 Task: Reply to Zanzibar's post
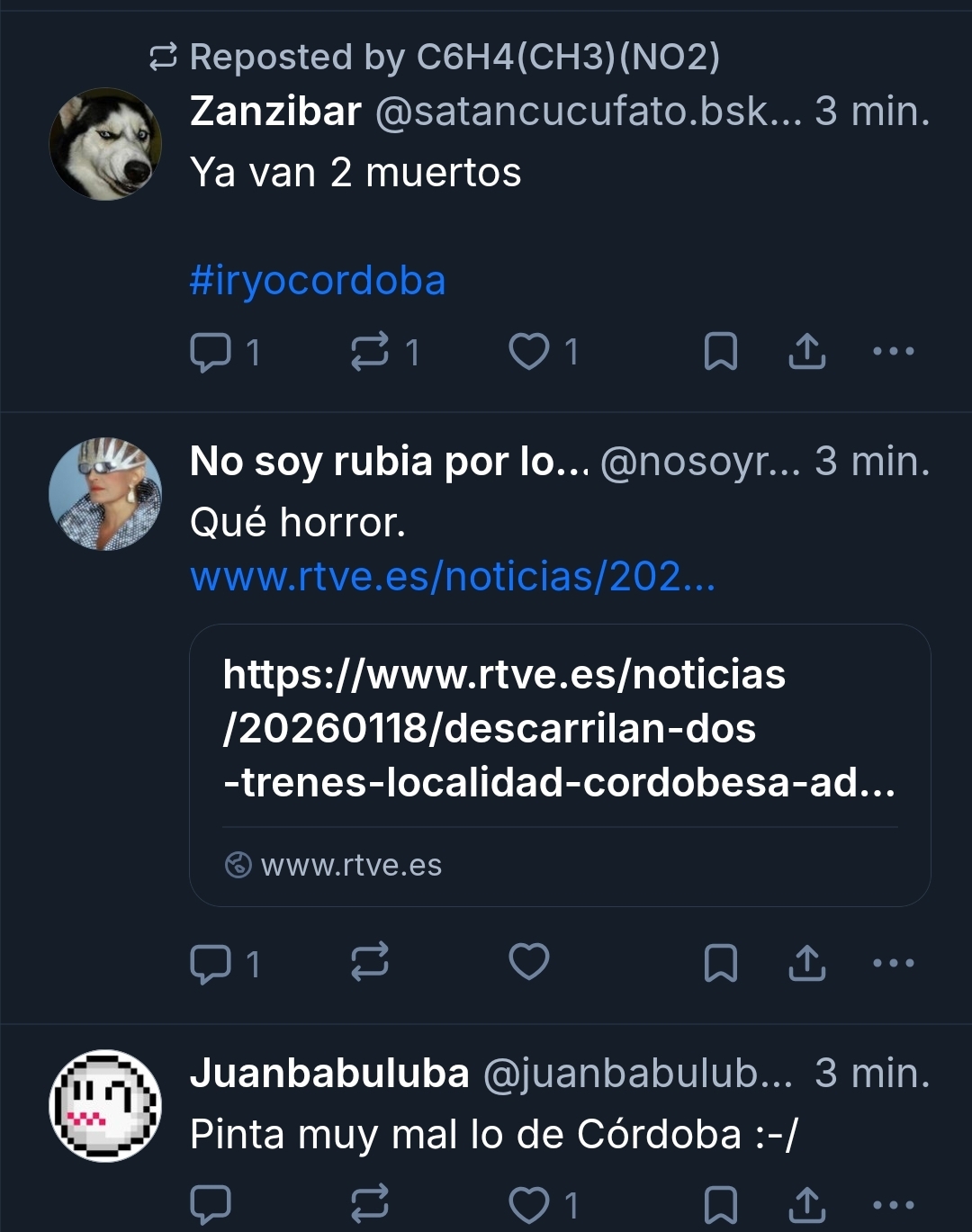click(x=211, y=352)
